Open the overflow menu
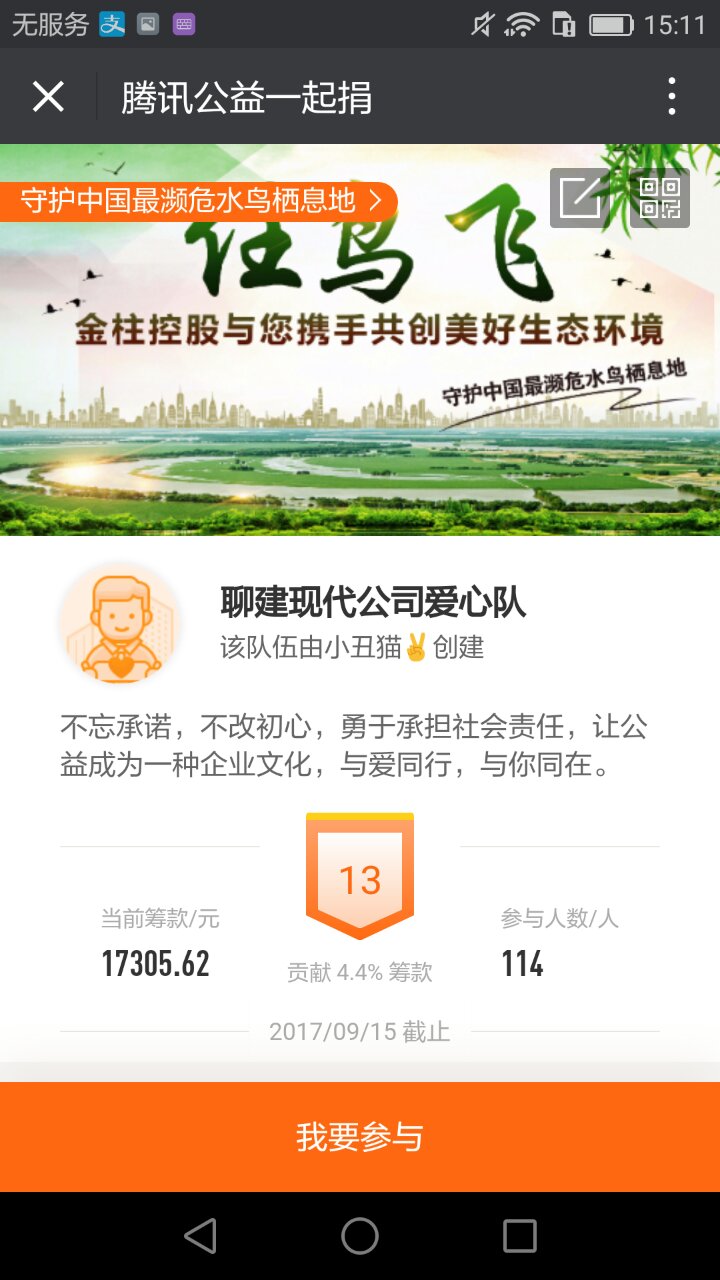The image size is (720, 1280). (x=671, y=97)
